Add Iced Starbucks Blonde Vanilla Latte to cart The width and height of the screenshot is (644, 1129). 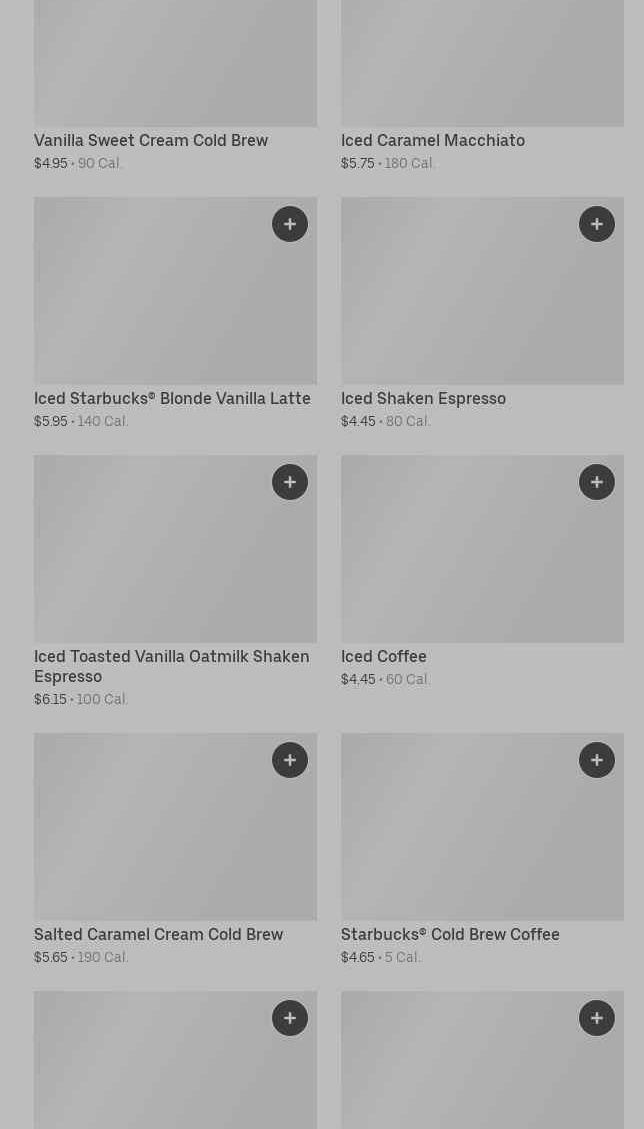pyautogui.click(x=290, y=224)
